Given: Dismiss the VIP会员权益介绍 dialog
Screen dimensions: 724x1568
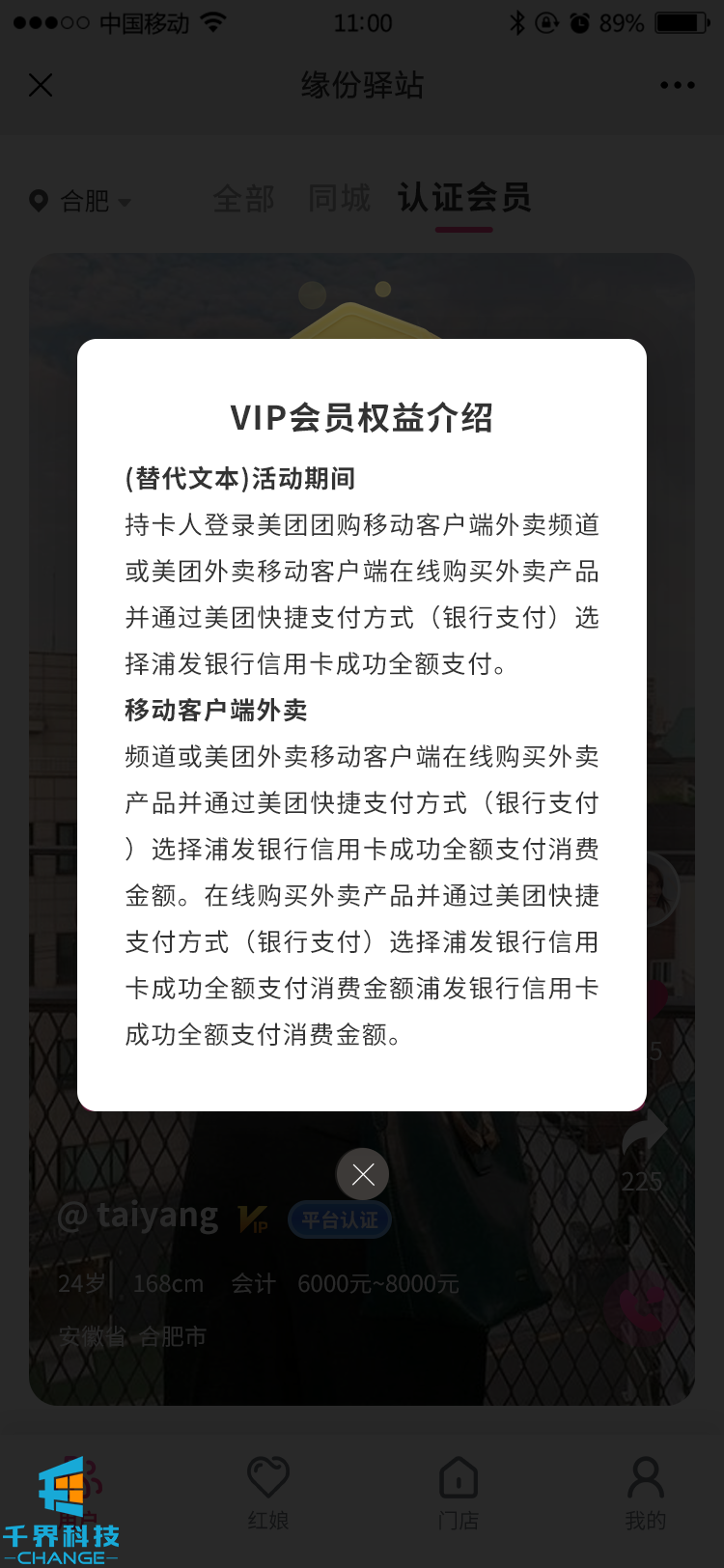Looking at the screenshot, I should (x=362, y=1174).
